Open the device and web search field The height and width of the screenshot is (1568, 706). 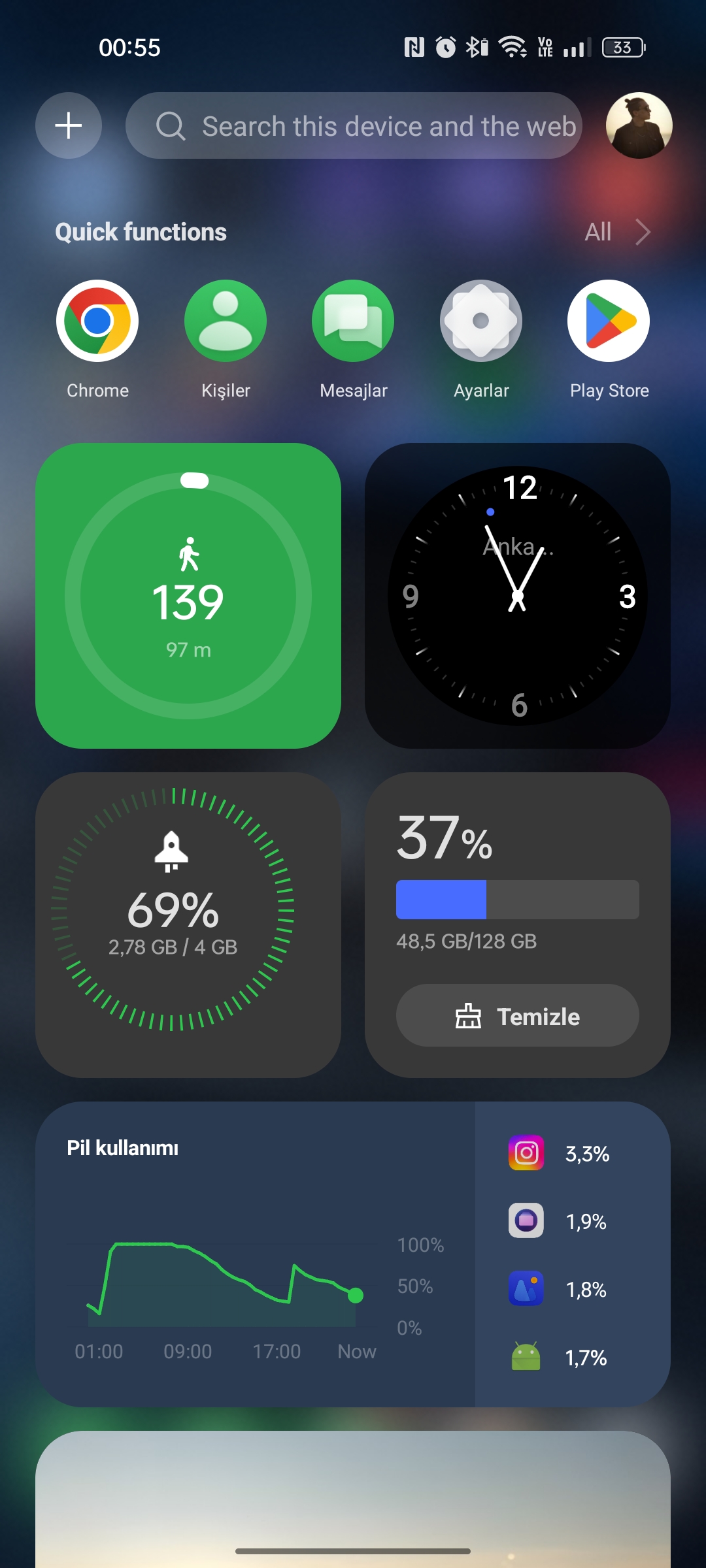click(x=354, y=125)
